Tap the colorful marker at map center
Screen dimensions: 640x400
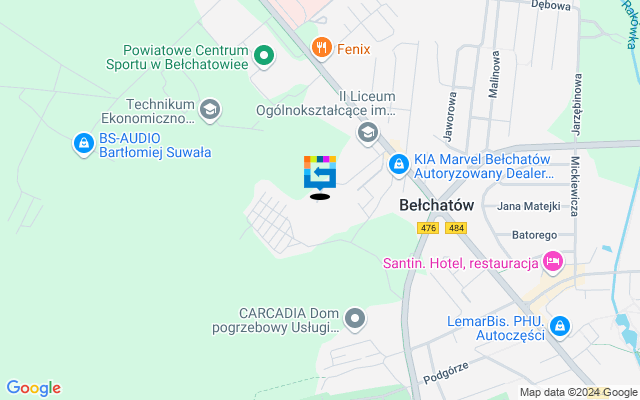[x=320, y=172]
